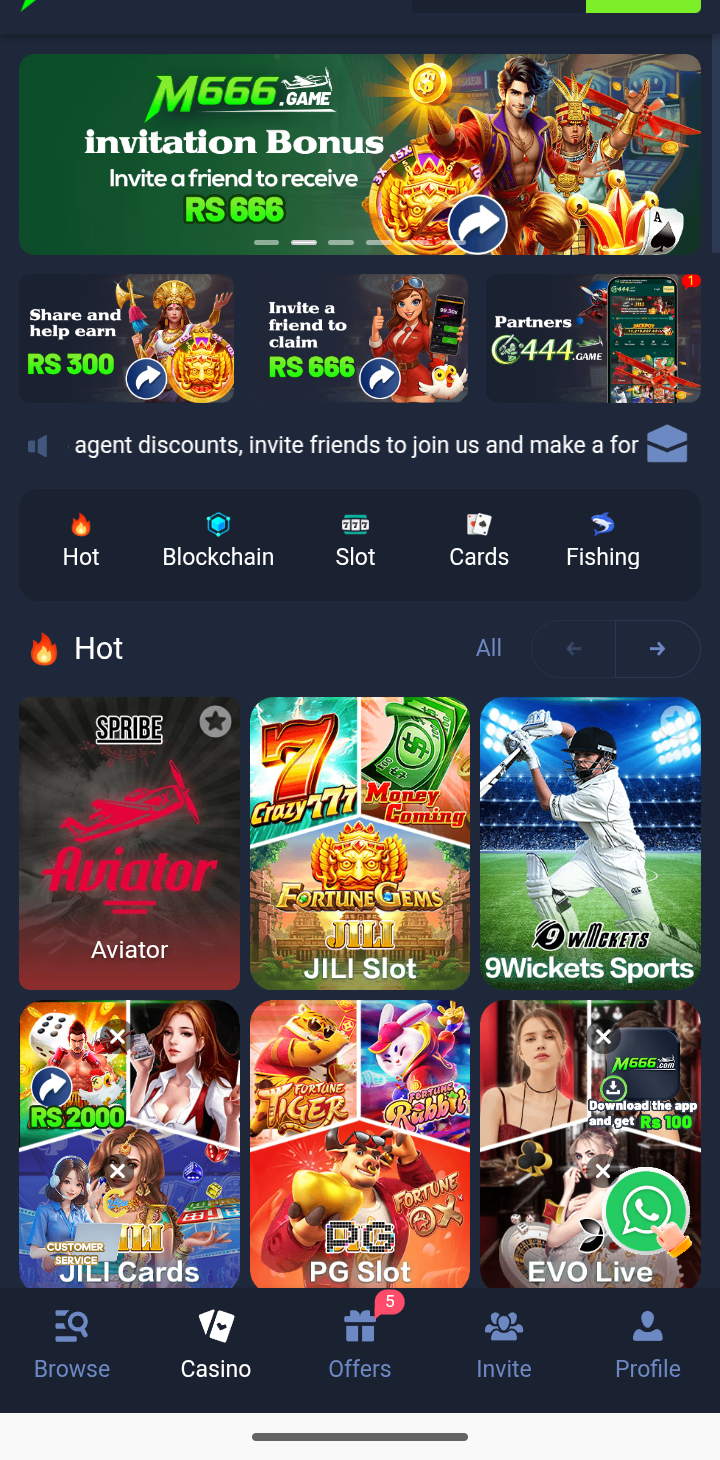Open PG Slot games

pyautogui.click(x=360, y=1143)
